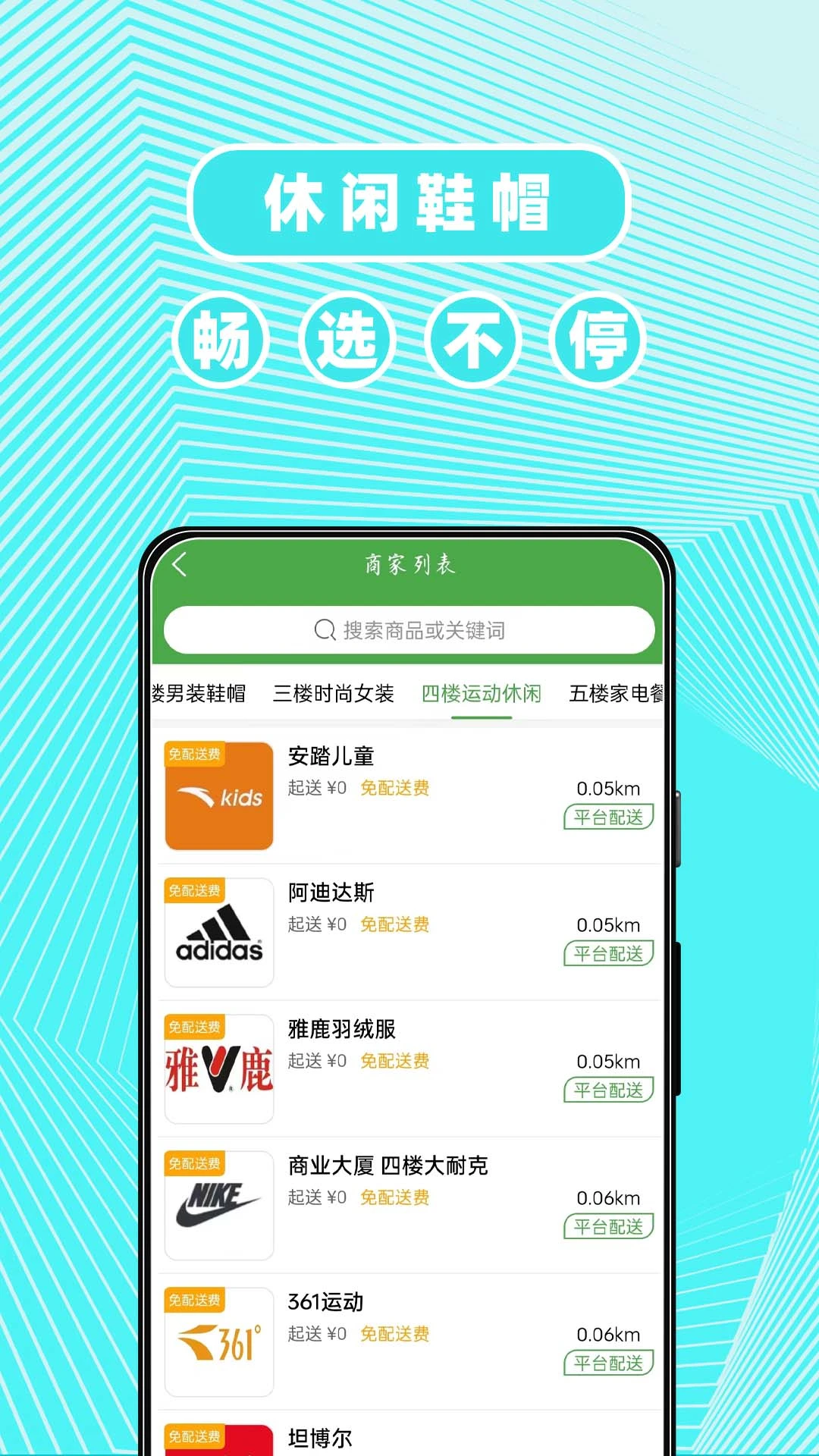Click the search magnifier icon
The width and height of the screenshot is (819, 1456).
(x=324, y=629)
